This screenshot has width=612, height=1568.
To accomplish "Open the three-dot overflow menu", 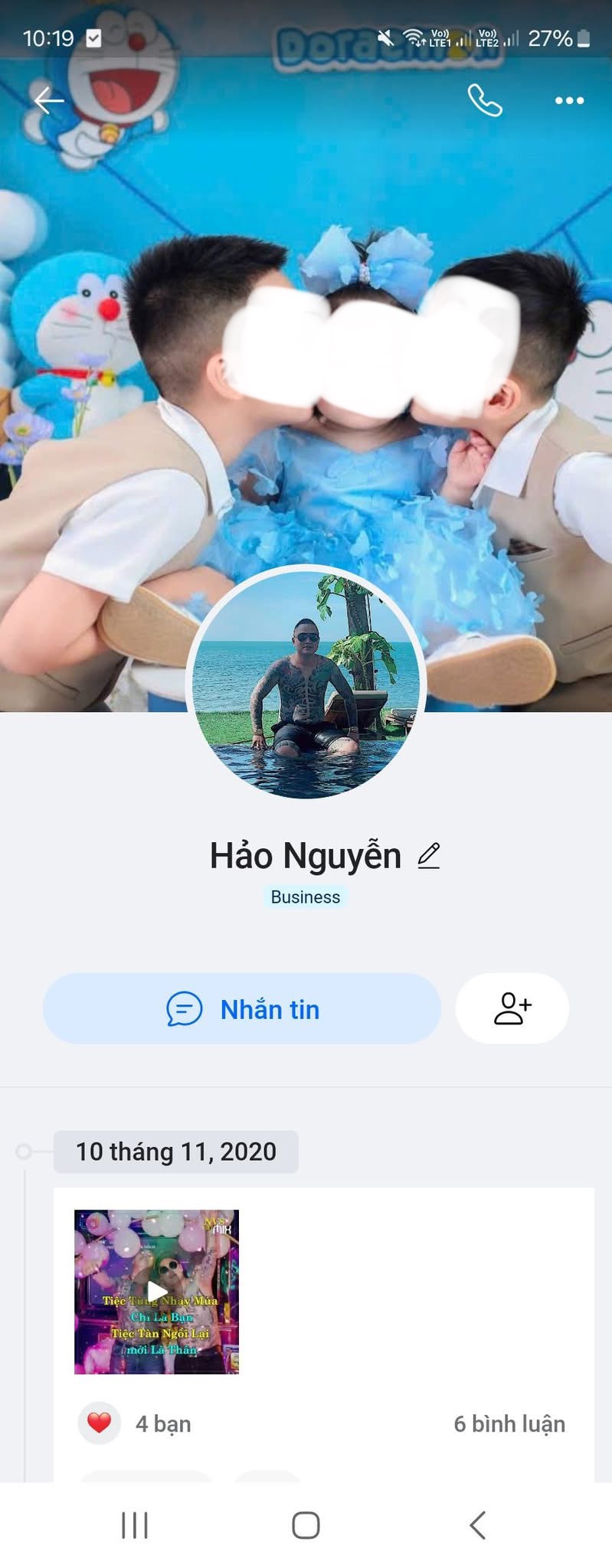I will (x=569, y=100).
